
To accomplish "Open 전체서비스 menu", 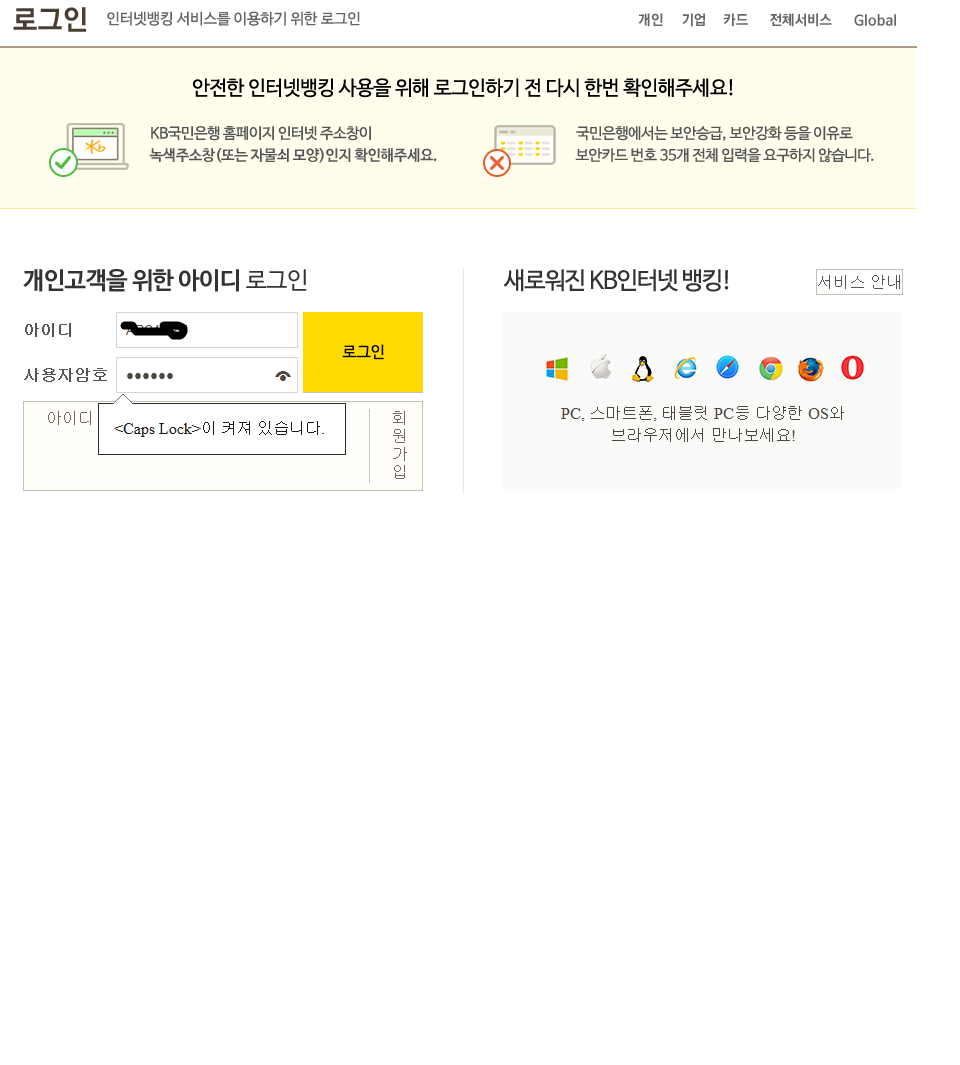I will coord(800,20).
